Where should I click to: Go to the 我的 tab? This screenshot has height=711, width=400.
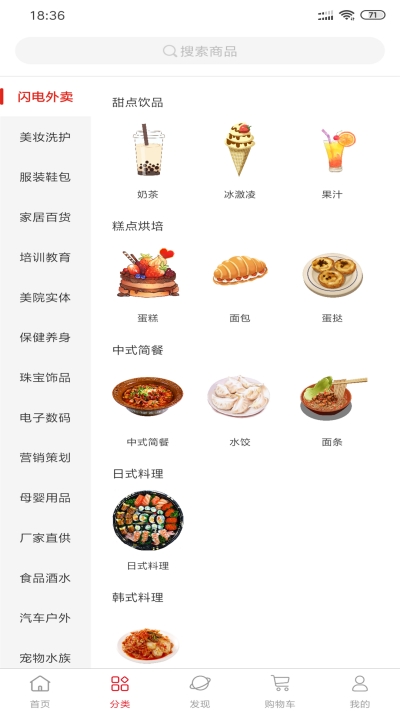click(360, 691)
